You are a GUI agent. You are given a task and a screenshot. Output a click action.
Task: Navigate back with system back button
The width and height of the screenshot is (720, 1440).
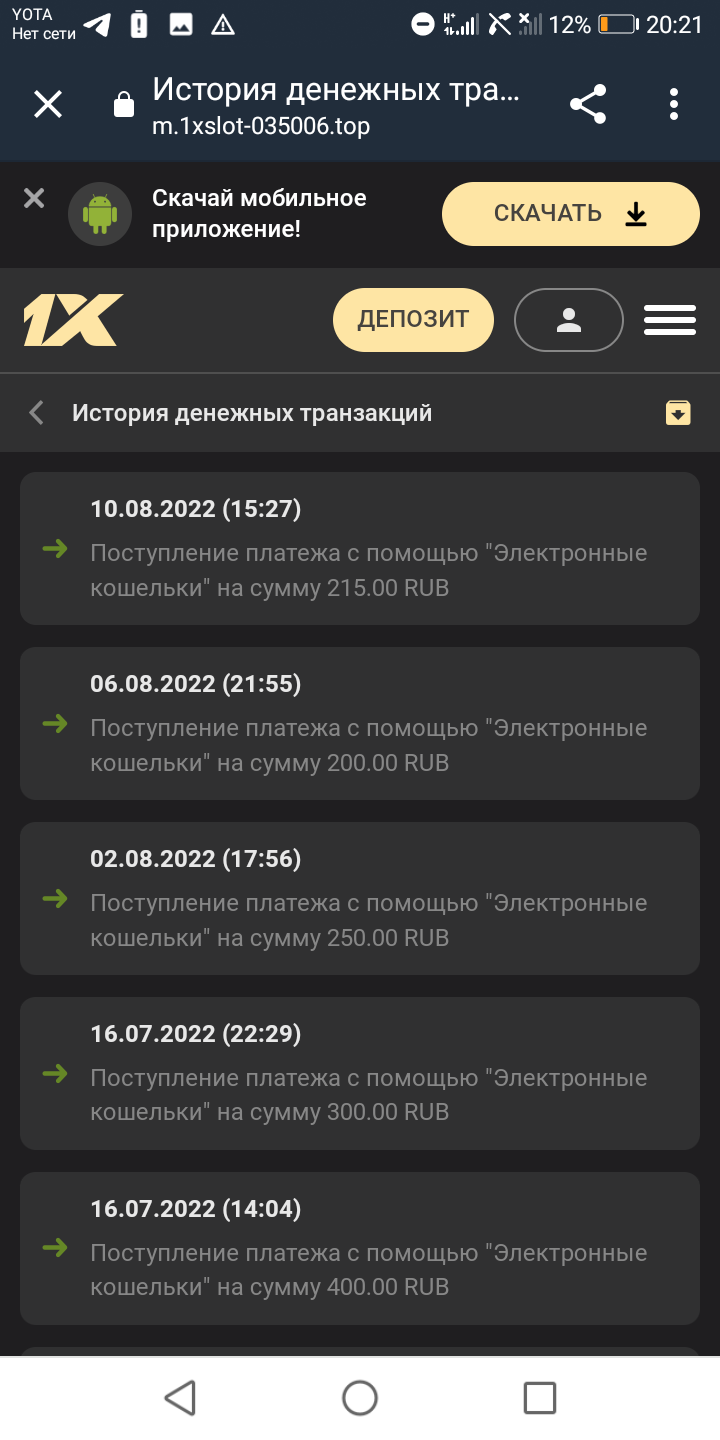[x=180, y=1397]
